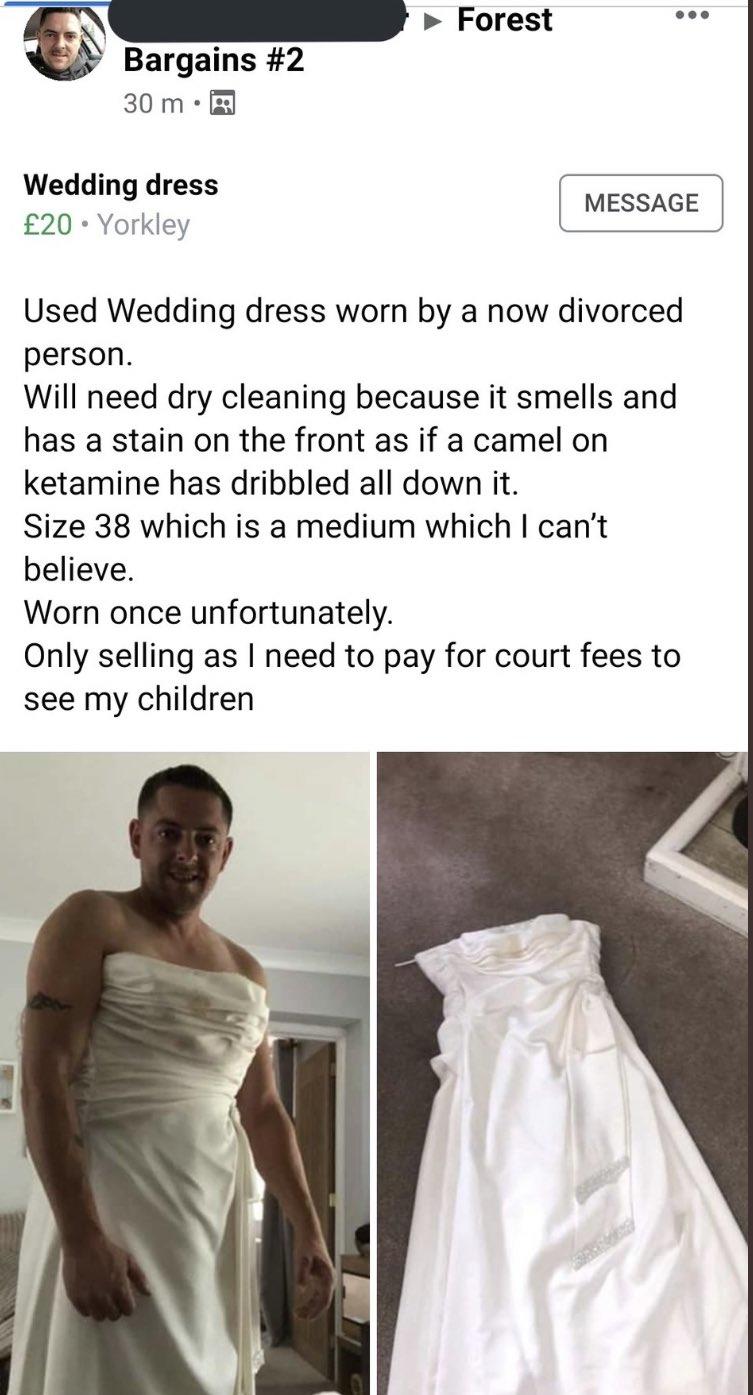Image resolution: width=753 pixels, height=1395 pixels.
Task: View photo of dress on the floor
Action: coord(562,1072)
